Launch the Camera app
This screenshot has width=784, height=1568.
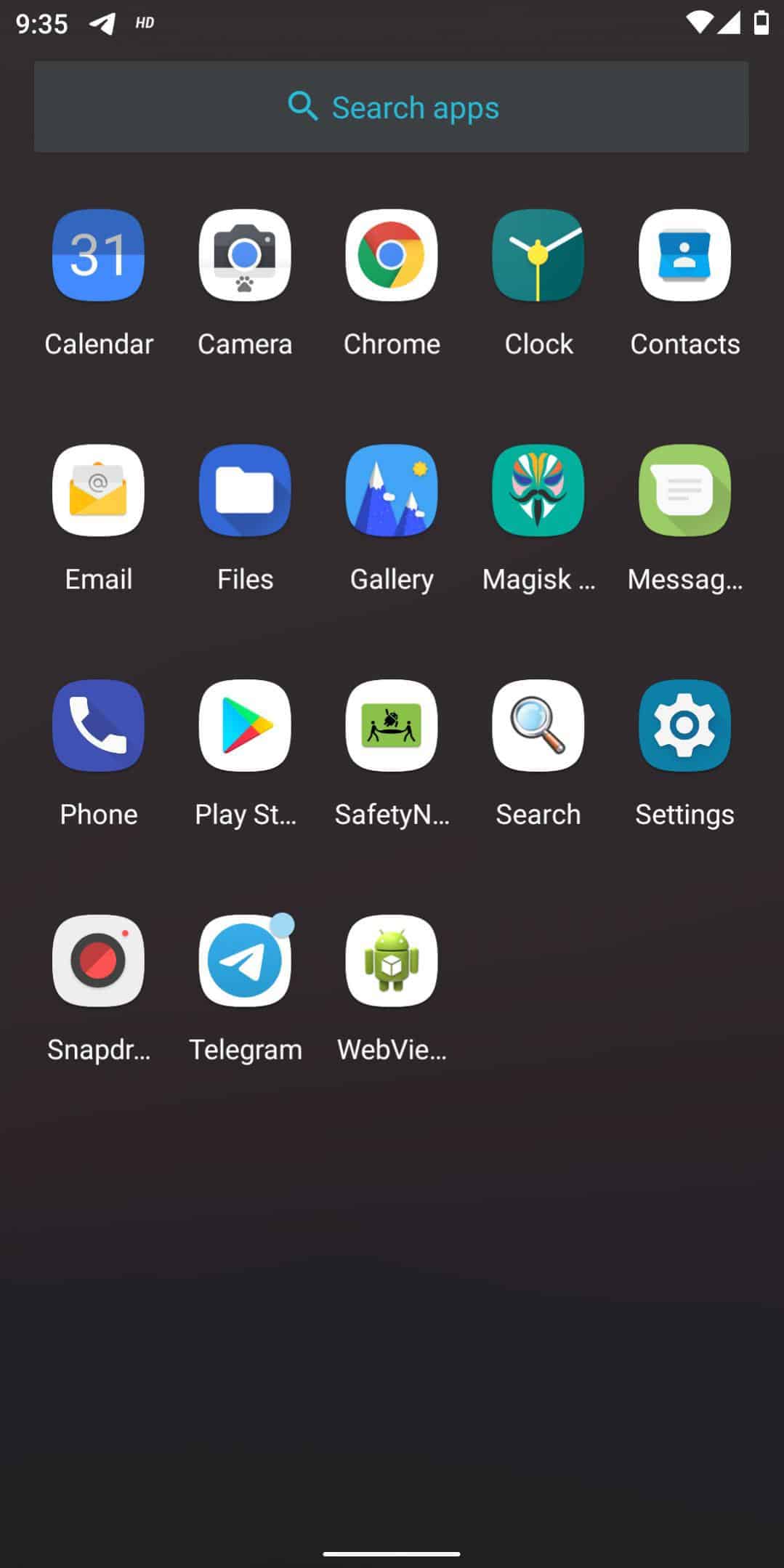pyautogui.click(x=245, y=256)
